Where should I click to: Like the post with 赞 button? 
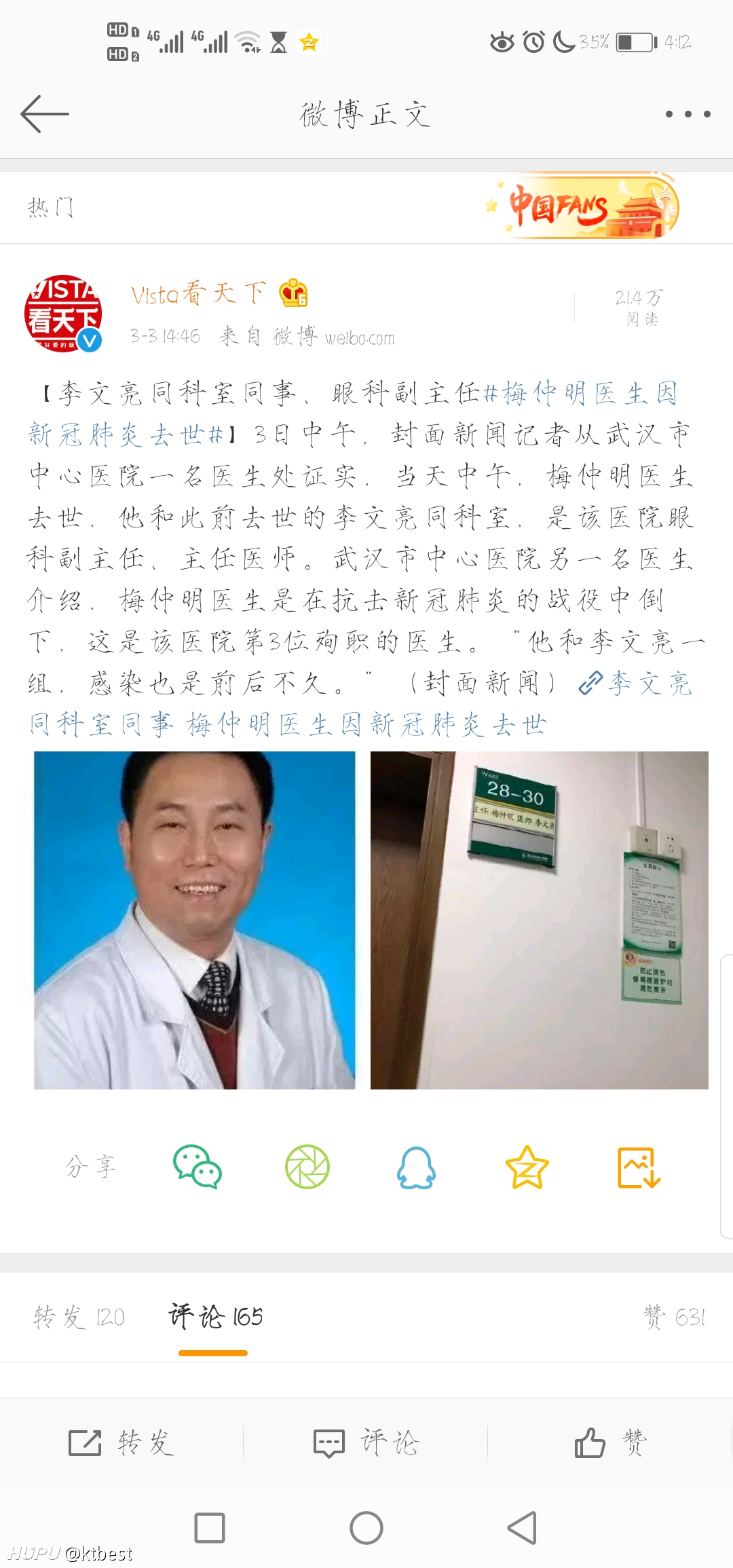pyautogui.click(x=610, y=1442)
